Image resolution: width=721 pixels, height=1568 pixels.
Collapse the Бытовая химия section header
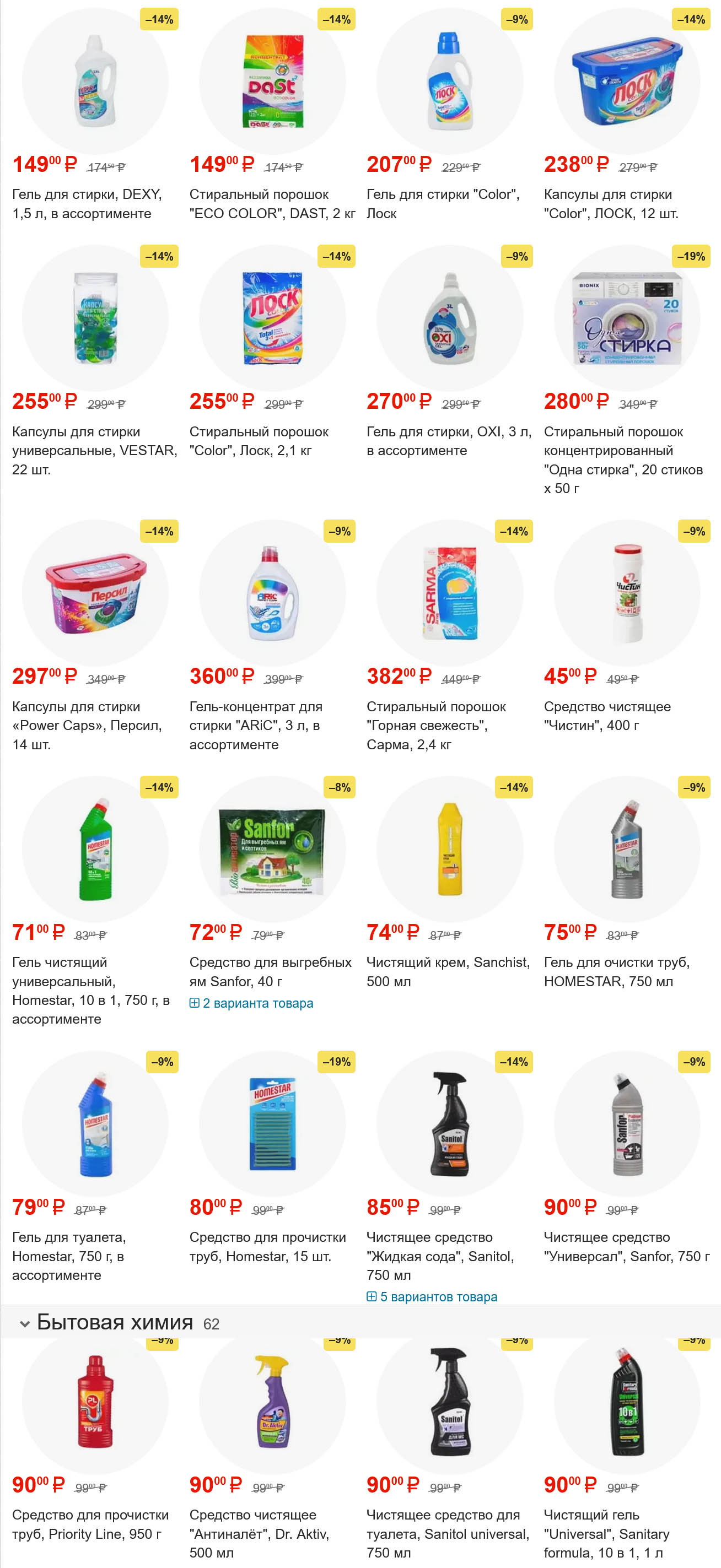[25, 1323]
